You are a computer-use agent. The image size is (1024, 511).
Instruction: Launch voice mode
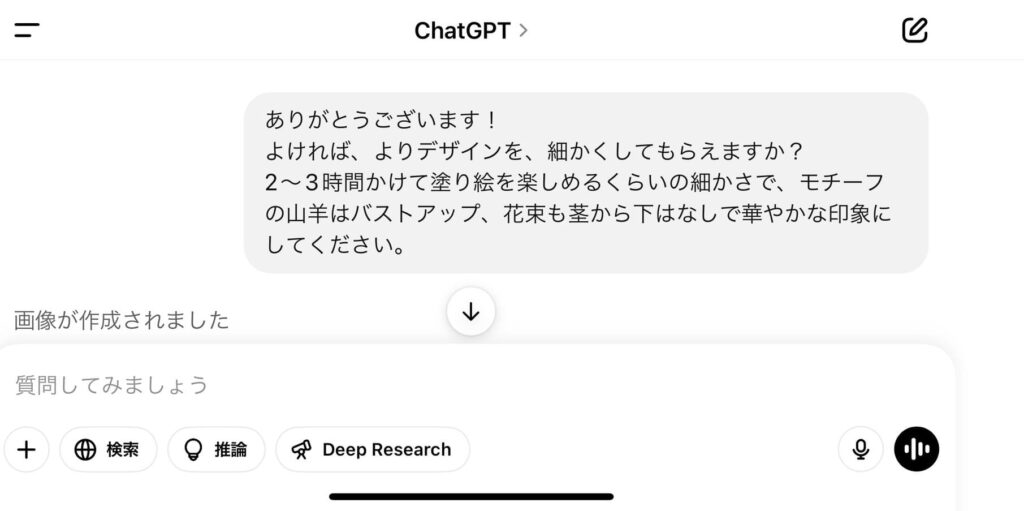click(916, 449)
